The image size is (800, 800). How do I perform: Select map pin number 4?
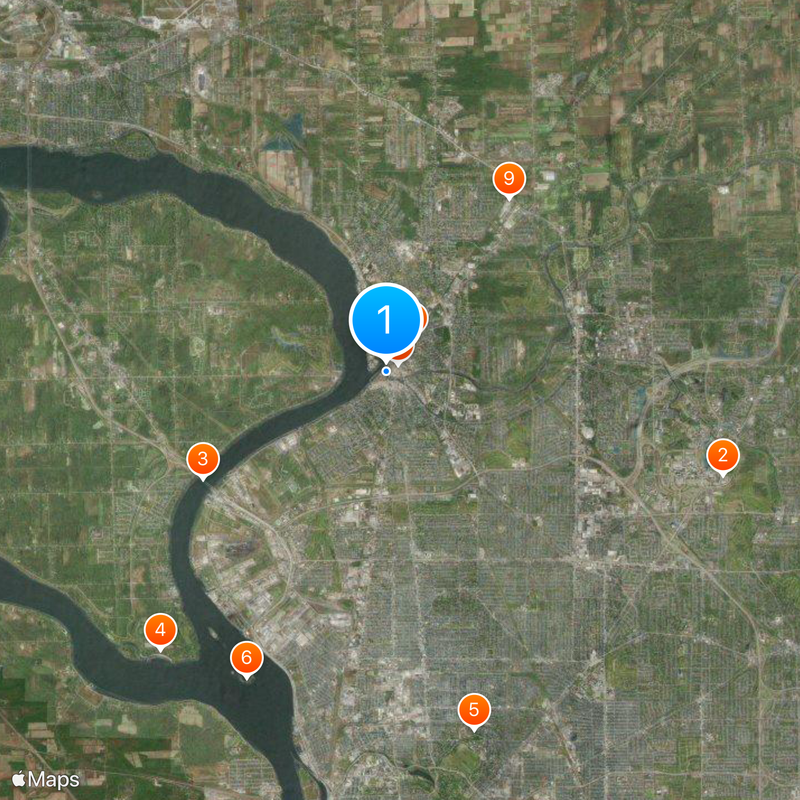pos(160,630)
